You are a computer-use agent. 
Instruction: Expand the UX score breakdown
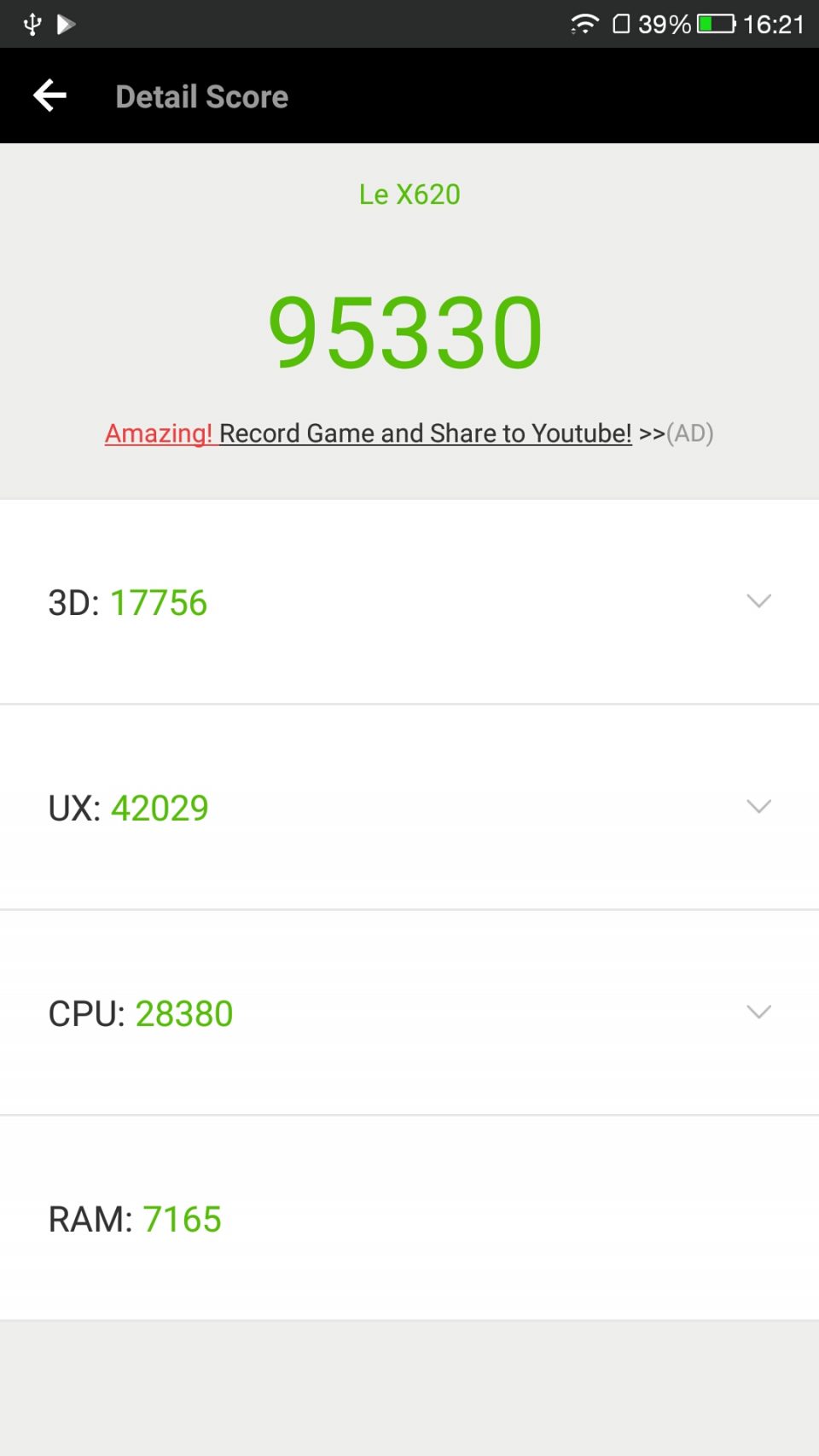(758, 807)
